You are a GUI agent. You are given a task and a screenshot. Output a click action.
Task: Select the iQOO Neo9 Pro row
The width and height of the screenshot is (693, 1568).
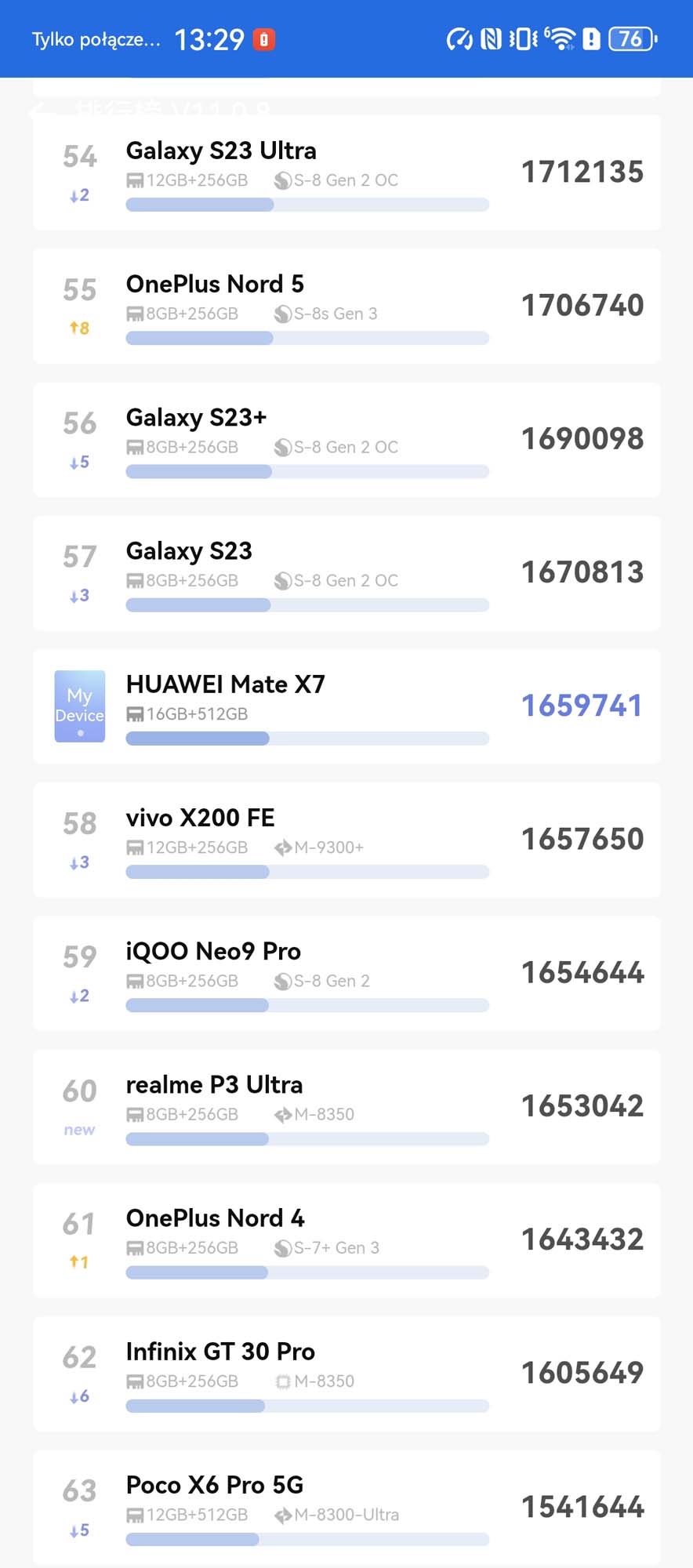(346, 973)
